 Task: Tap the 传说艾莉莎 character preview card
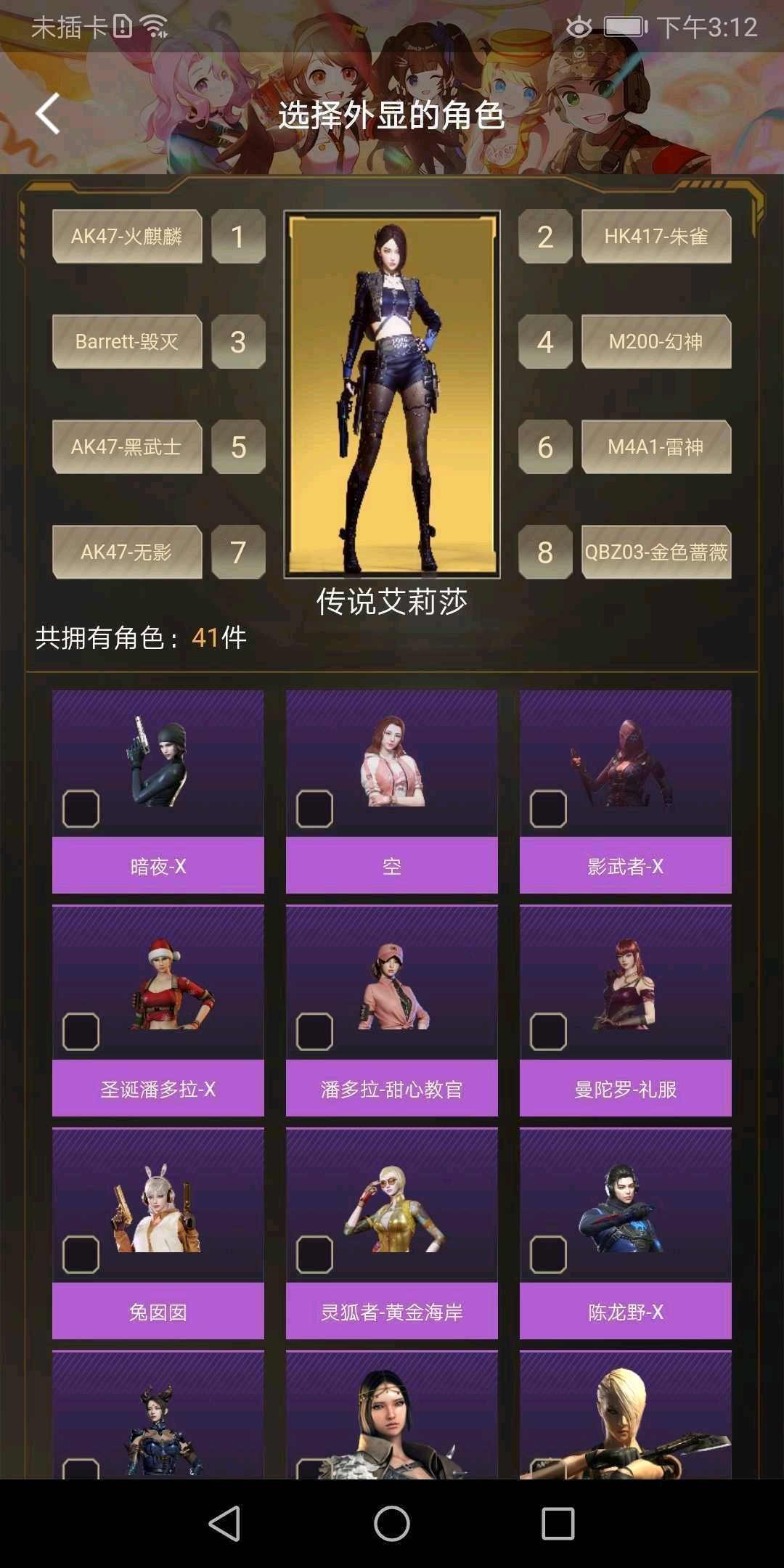[392, 394]
